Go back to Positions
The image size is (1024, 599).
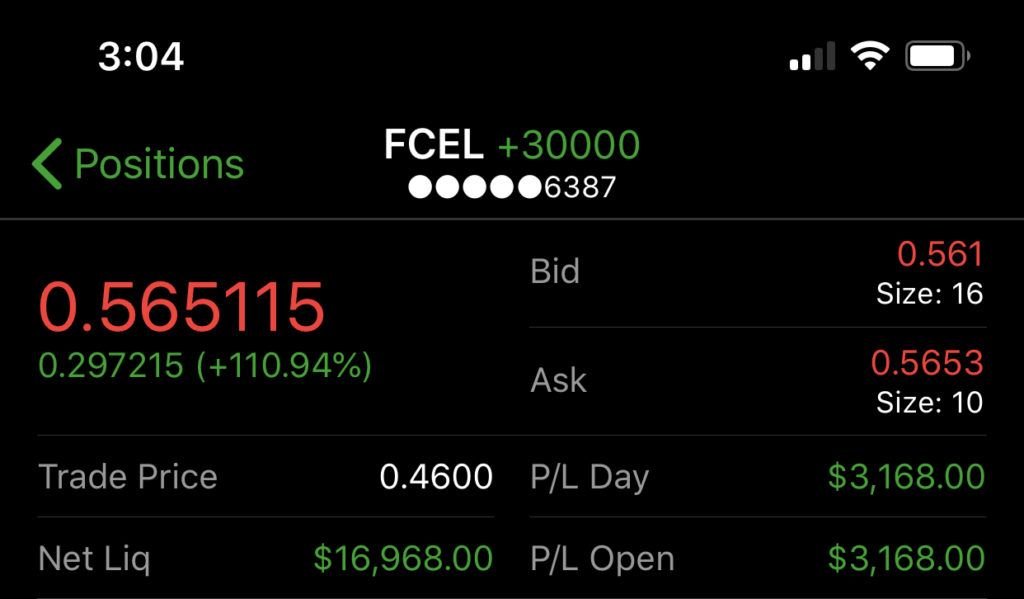tap(138, 164)
